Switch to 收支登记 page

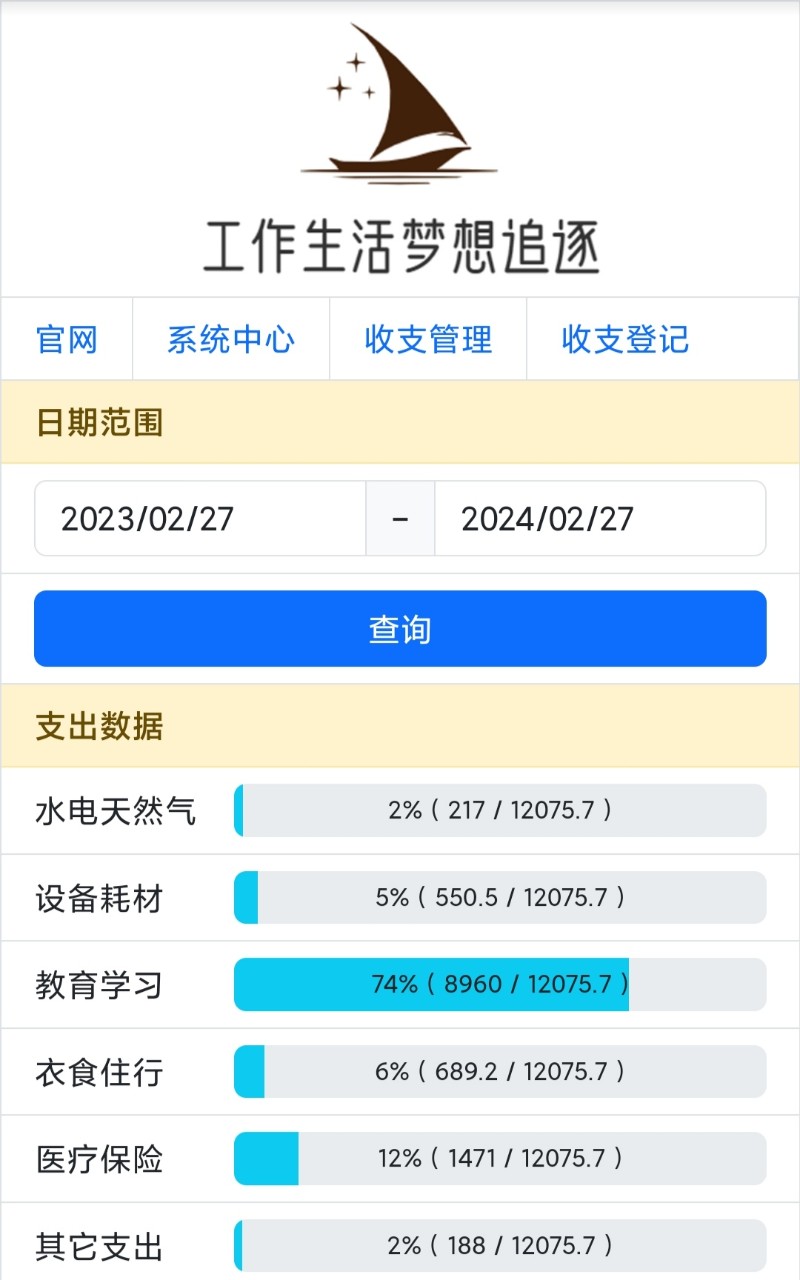click(625, 339)
